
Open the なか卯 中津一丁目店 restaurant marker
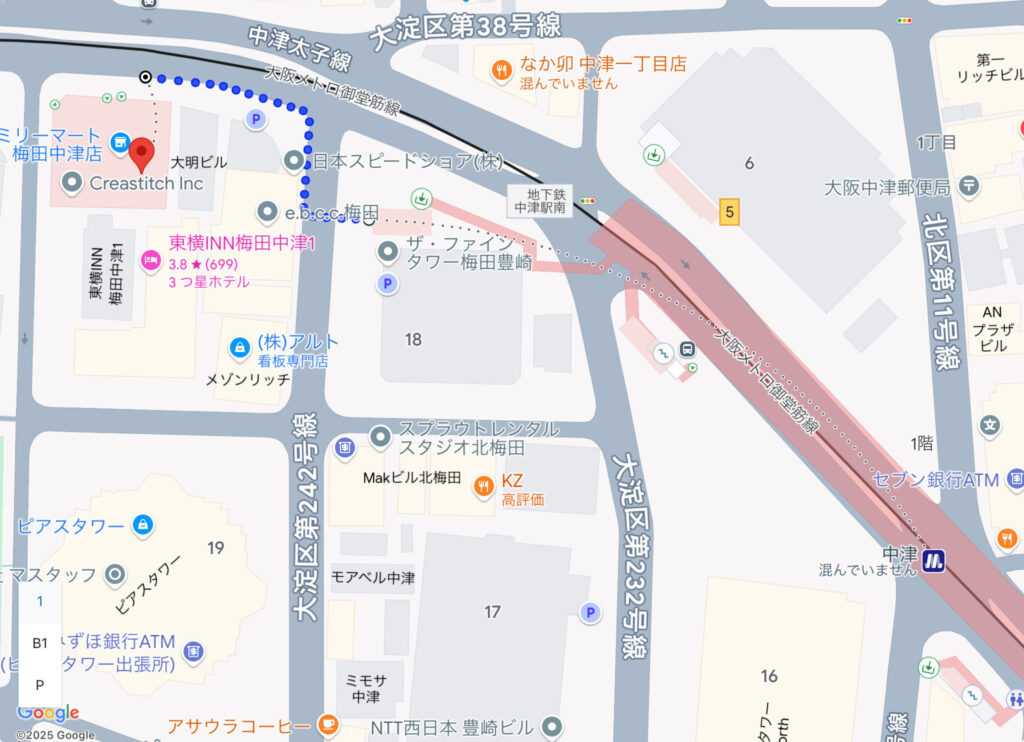point(502,68)
